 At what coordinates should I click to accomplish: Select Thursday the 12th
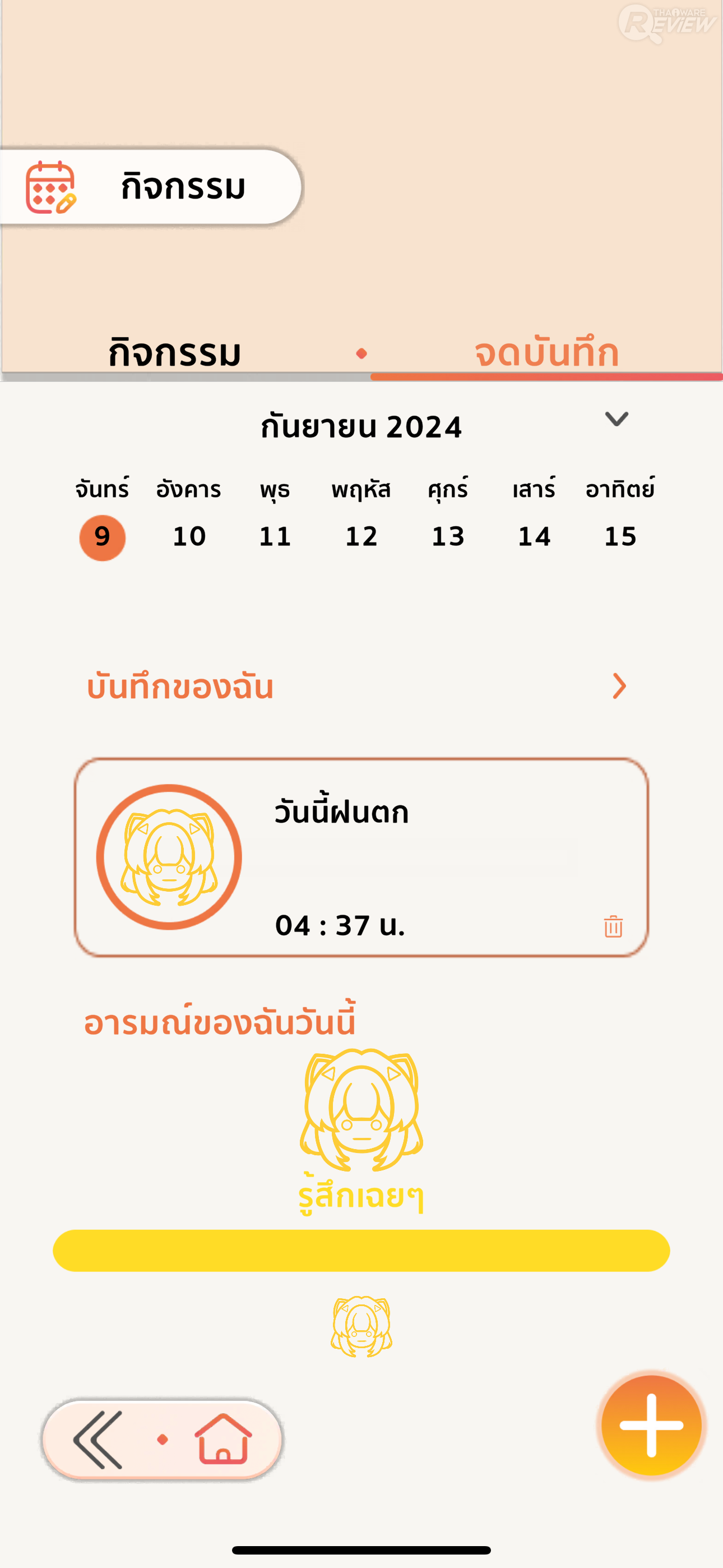click(361, 537)
